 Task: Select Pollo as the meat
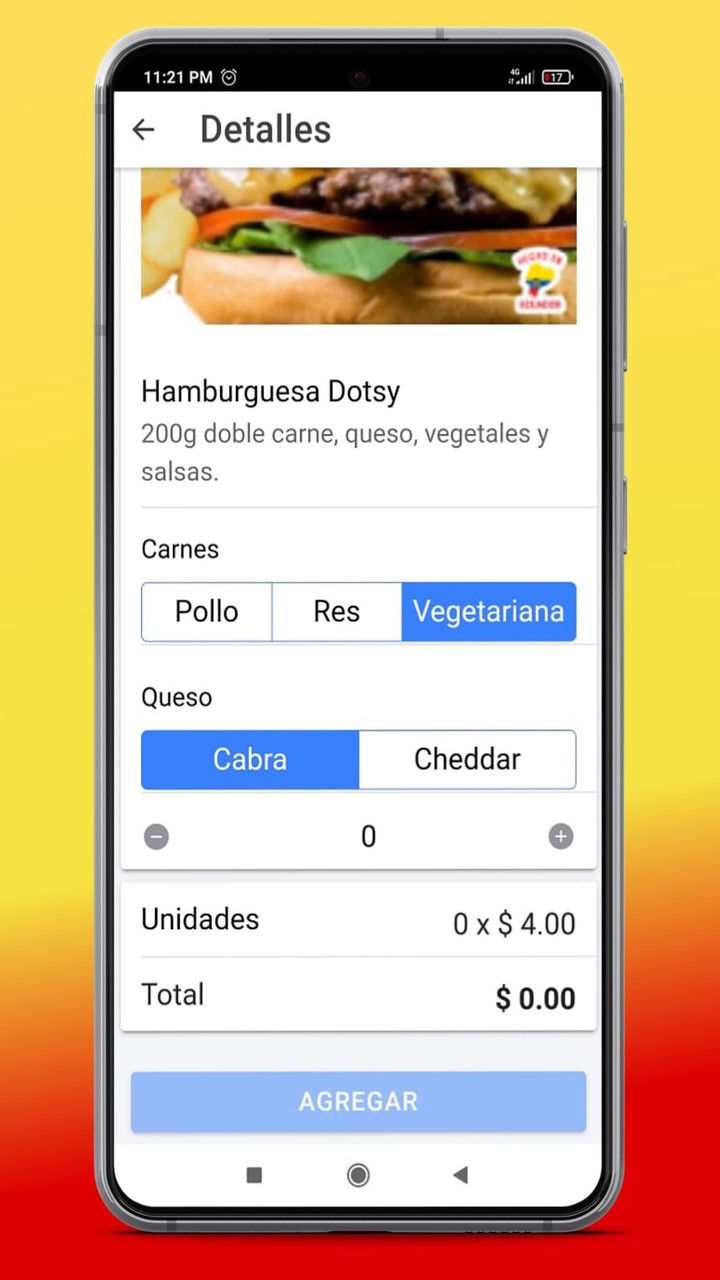pos(207,611)
